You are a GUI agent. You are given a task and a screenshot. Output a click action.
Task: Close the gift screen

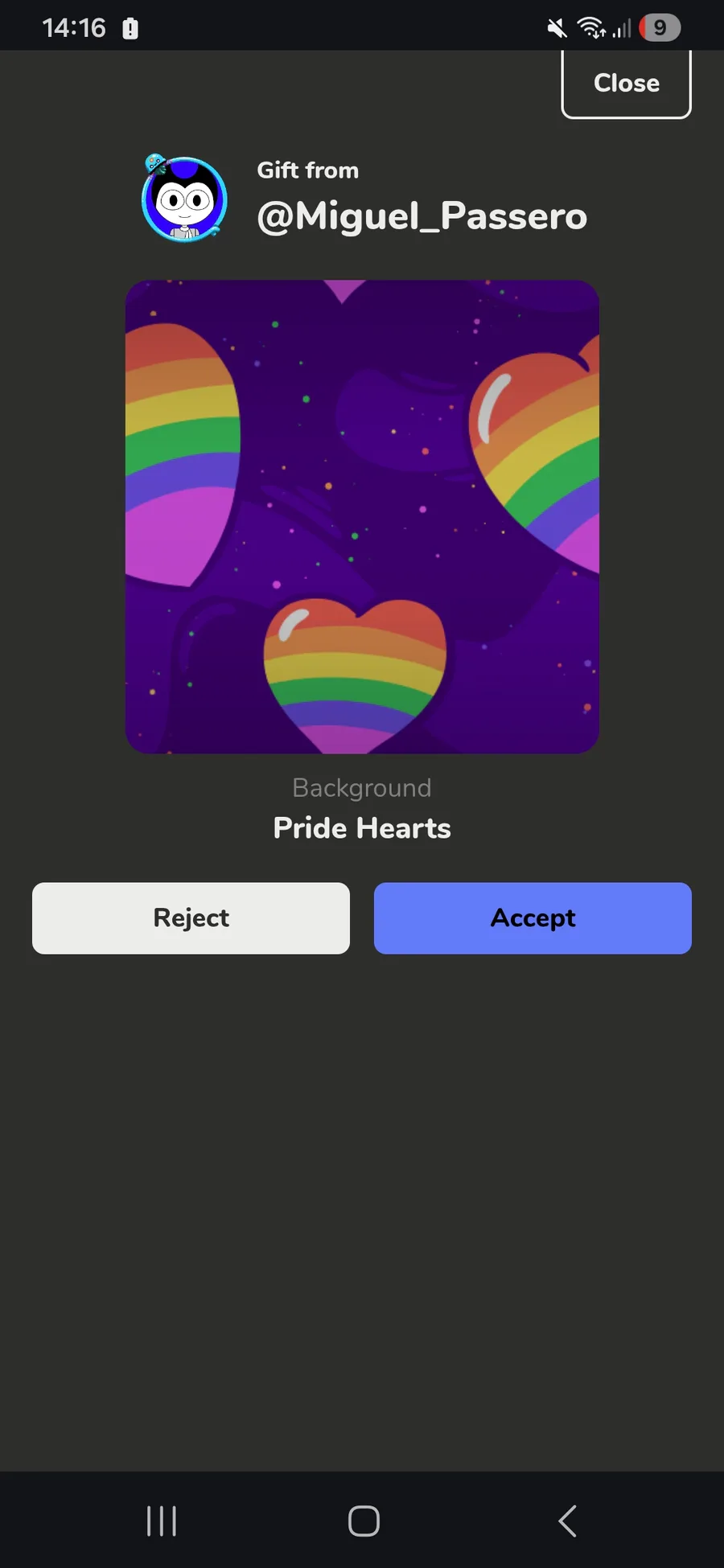point(626,84)
